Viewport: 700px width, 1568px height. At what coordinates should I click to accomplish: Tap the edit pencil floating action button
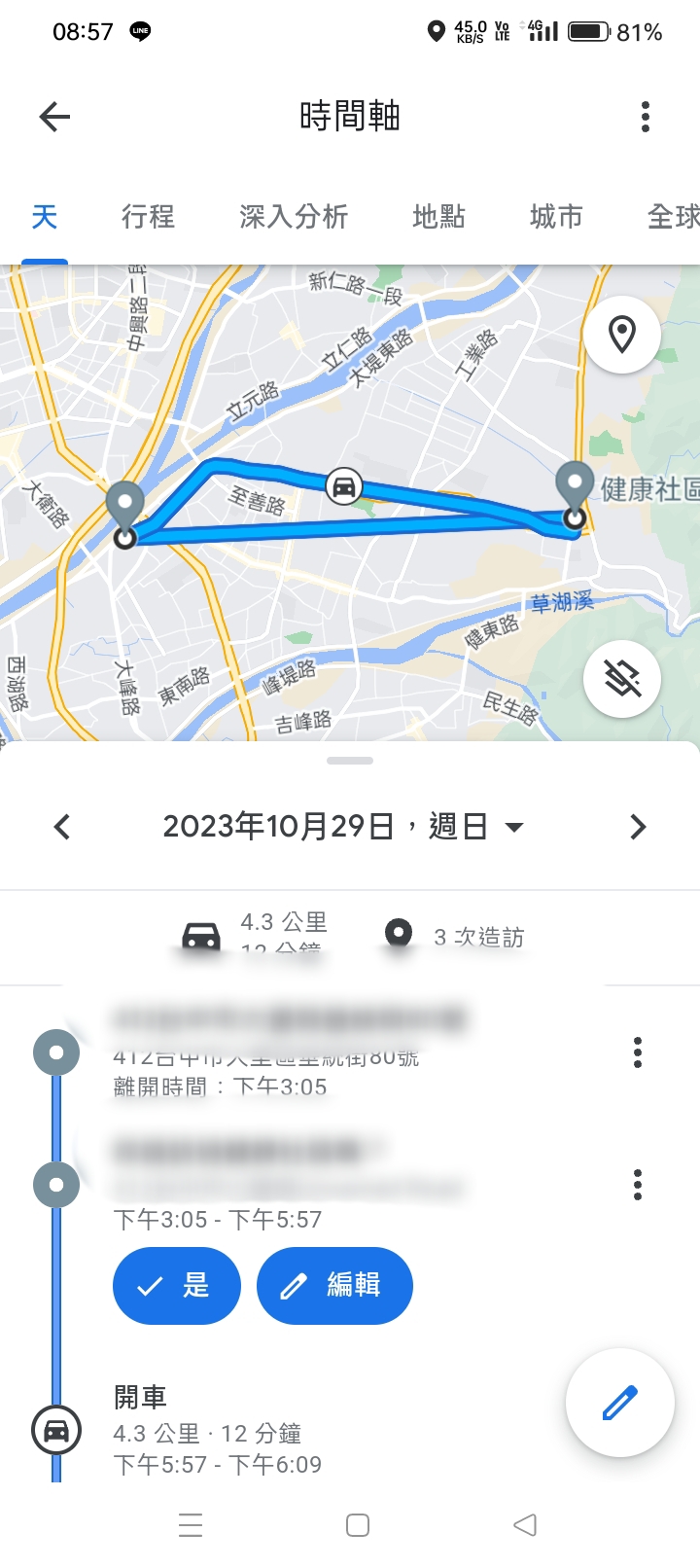tap(619, 1402)
